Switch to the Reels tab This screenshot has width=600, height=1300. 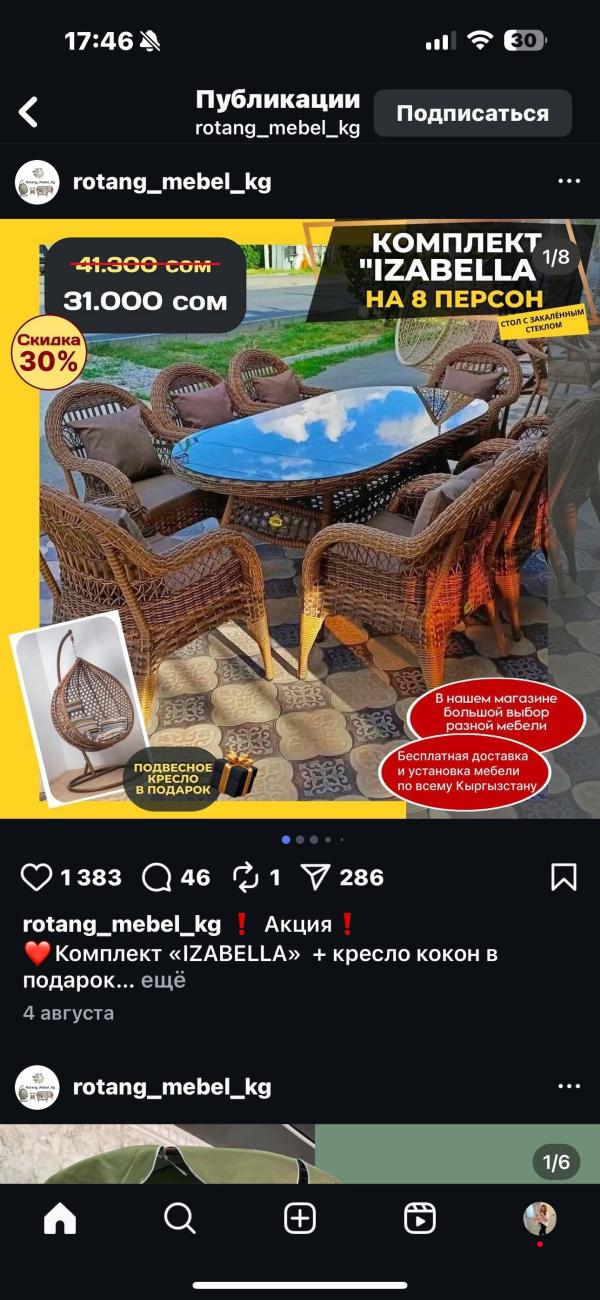pos(420,1218)
